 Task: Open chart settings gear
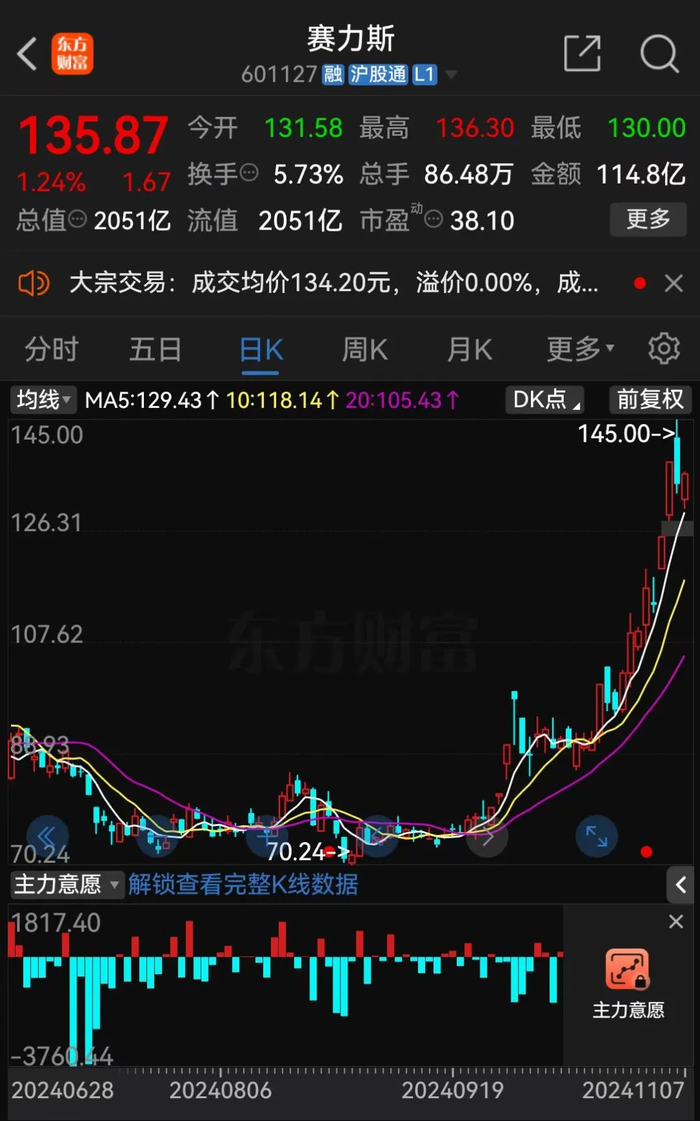point(664,349)
